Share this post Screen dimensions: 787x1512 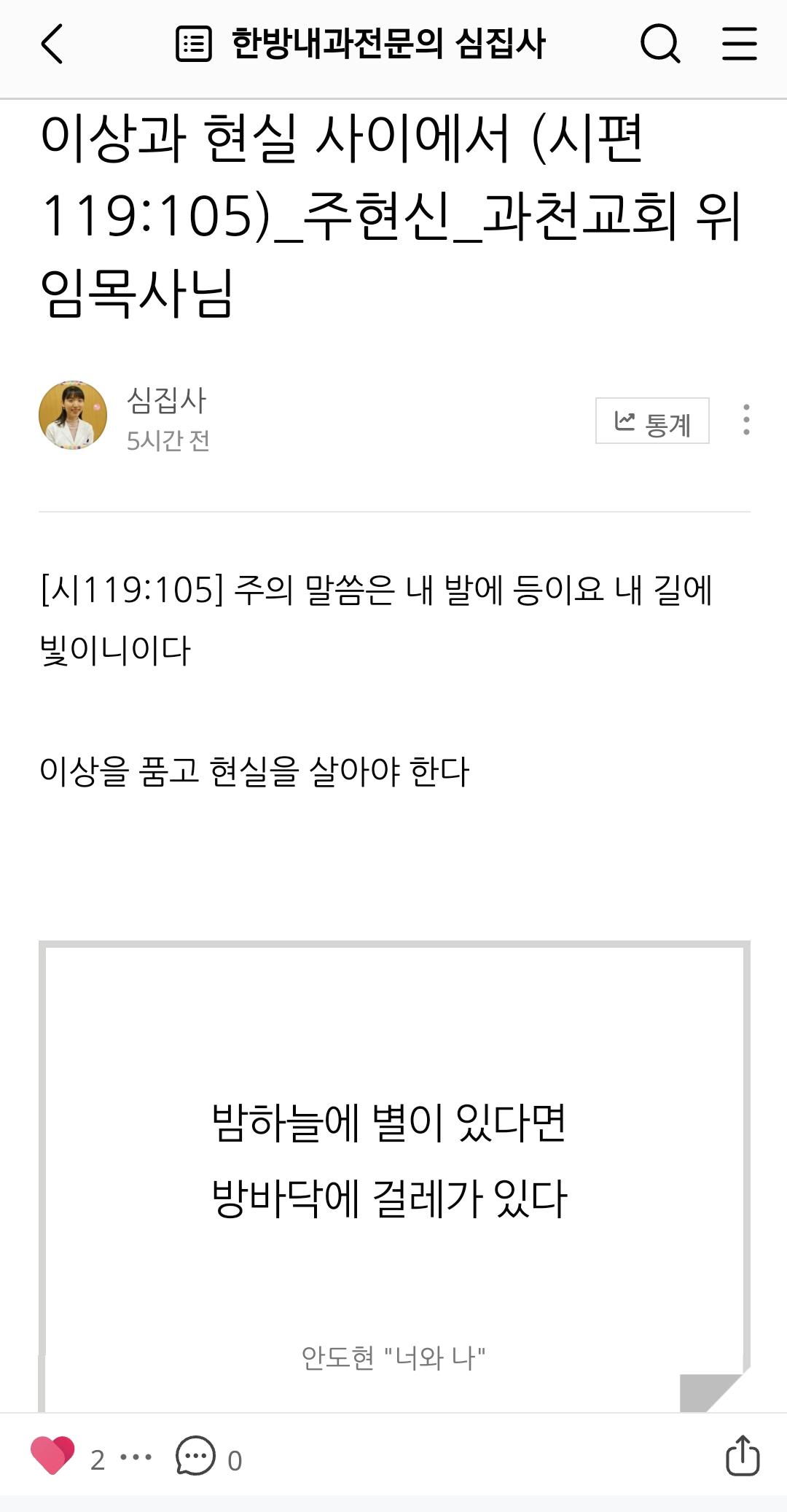[x=742, y=1455]
